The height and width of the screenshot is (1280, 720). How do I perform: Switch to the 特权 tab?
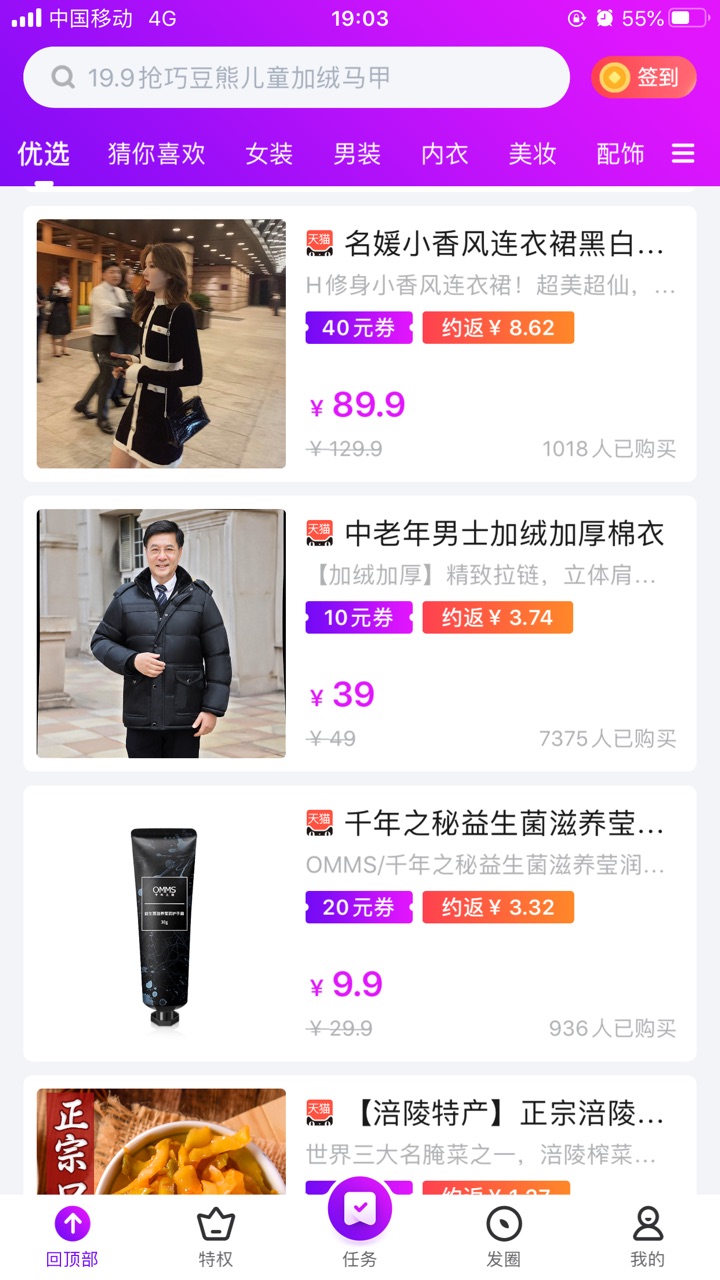[216, 1236]
